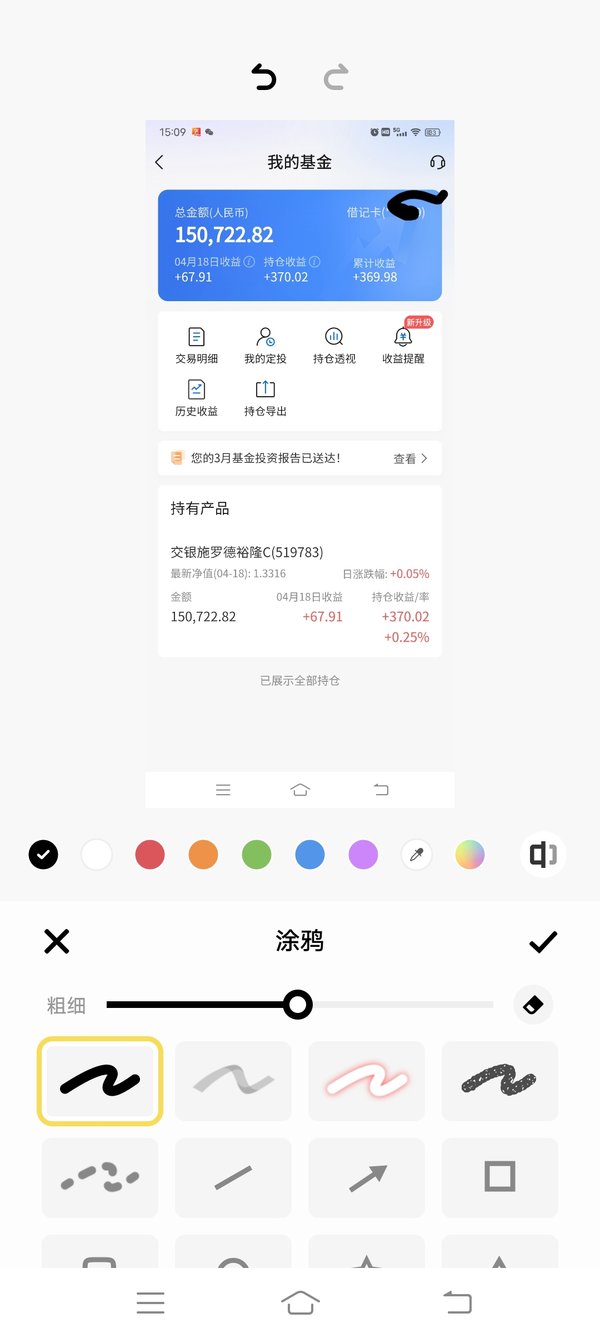Confirm the doodle with the checkmark
Image resolution: width=600 pixels, height=1338 pixels.
[543, 941]
